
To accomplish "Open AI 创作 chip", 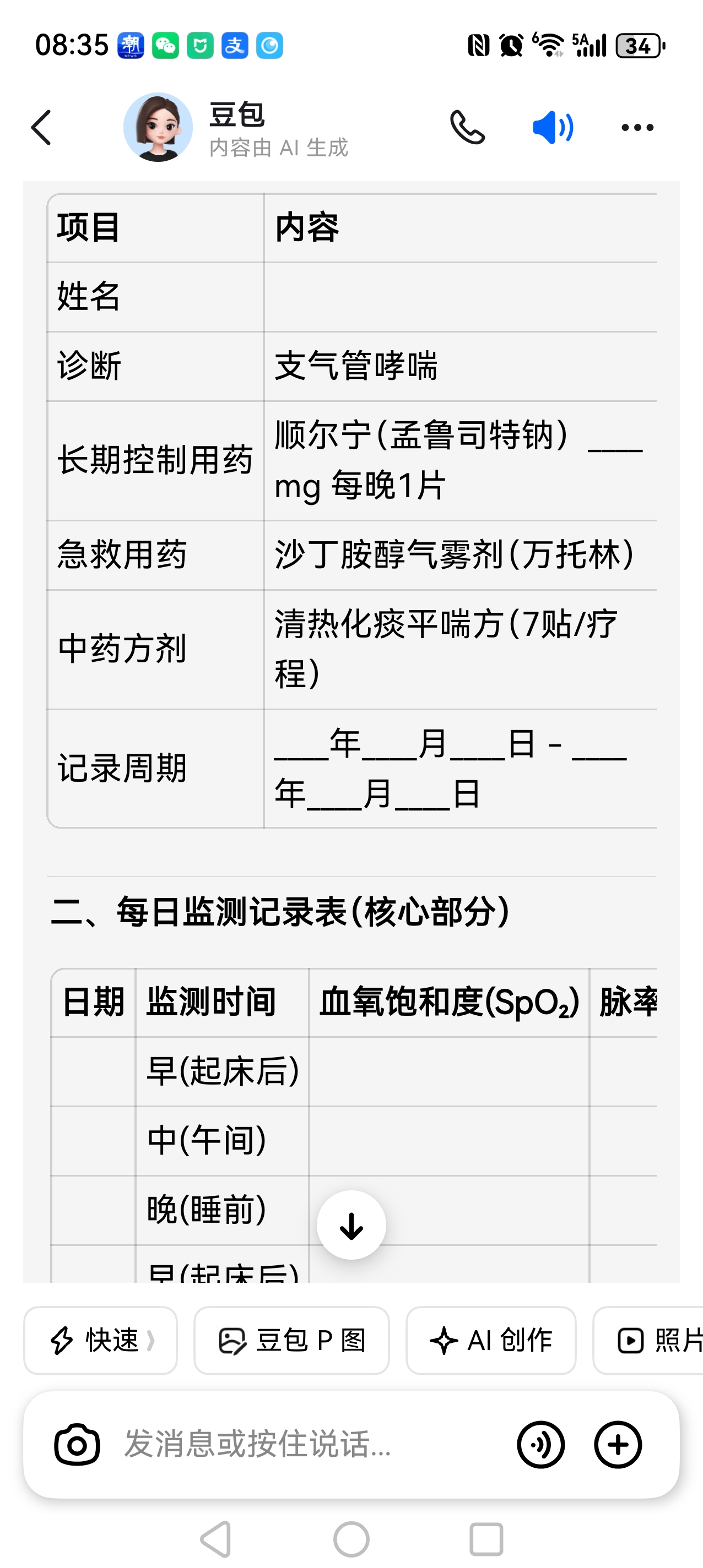I will [490, 1341].
